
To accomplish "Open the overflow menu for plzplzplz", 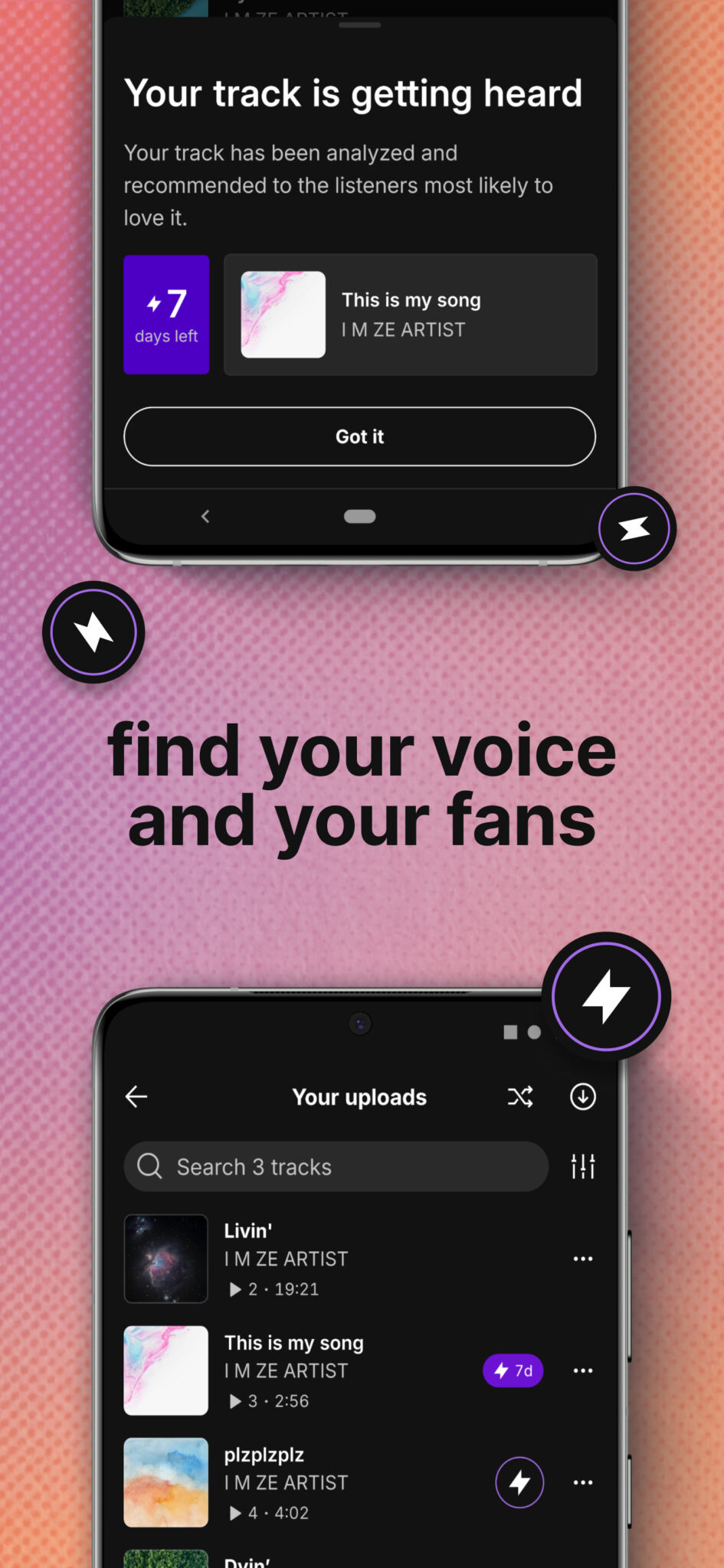I will [584, 1482].
